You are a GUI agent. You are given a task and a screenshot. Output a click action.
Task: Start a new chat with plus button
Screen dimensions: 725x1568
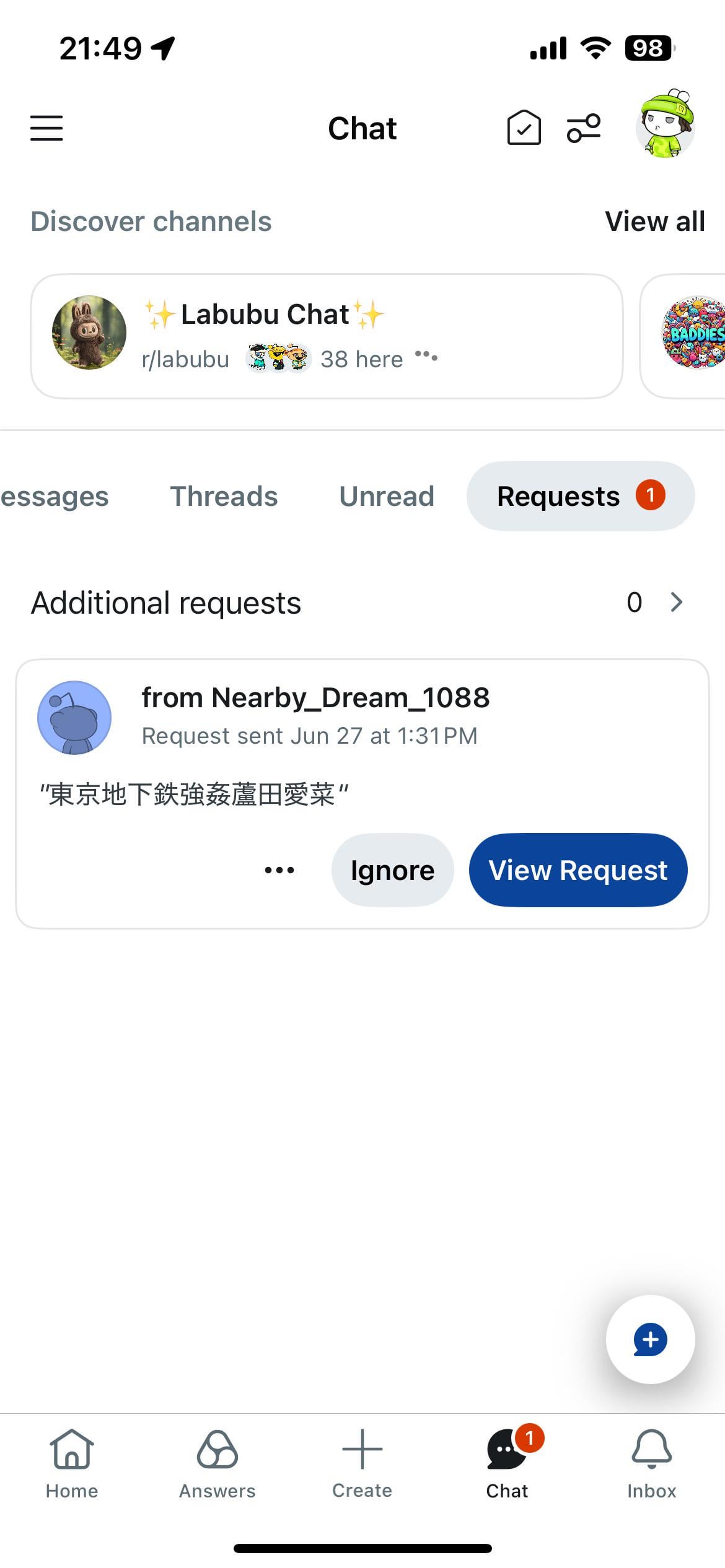(x=650, y=1339)
